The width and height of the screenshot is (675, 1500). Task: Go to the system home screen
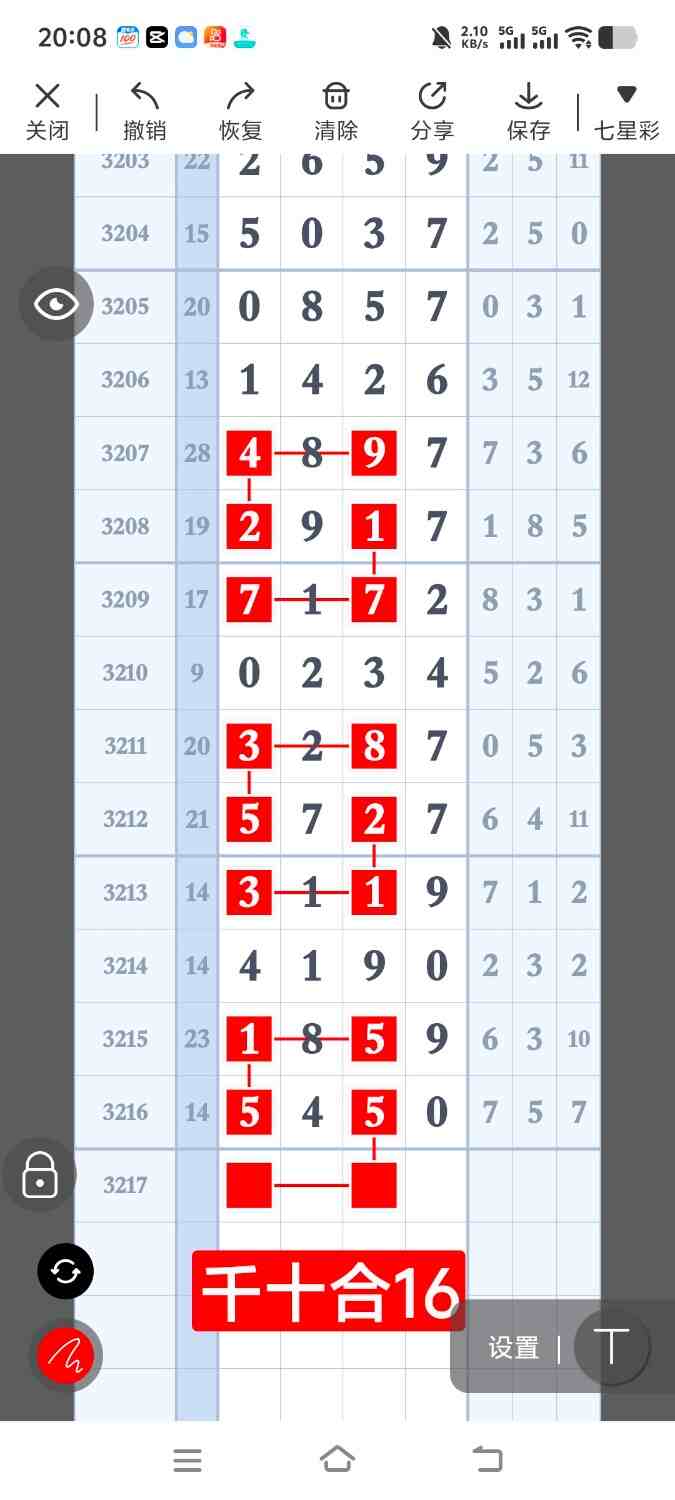[x=337, y=1460]
